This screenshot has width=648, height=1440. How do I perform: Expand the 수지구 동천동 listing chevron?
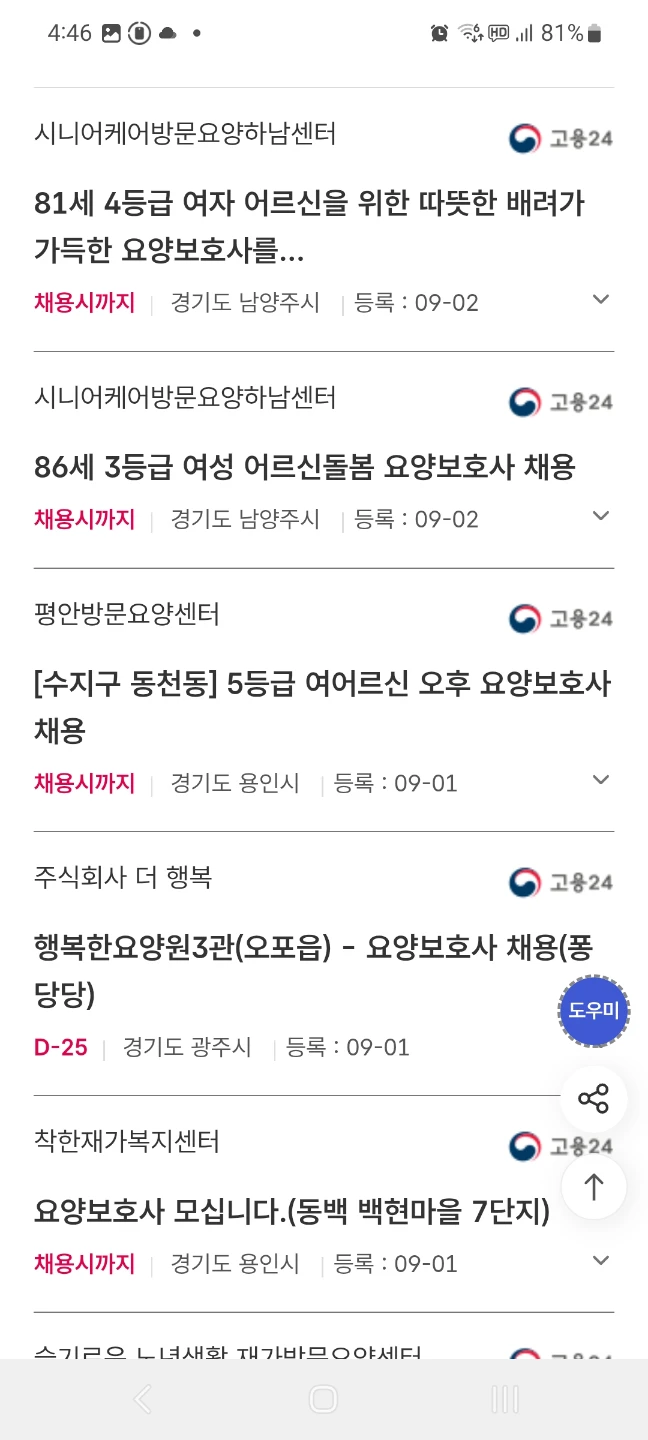[x=601, y=780]
